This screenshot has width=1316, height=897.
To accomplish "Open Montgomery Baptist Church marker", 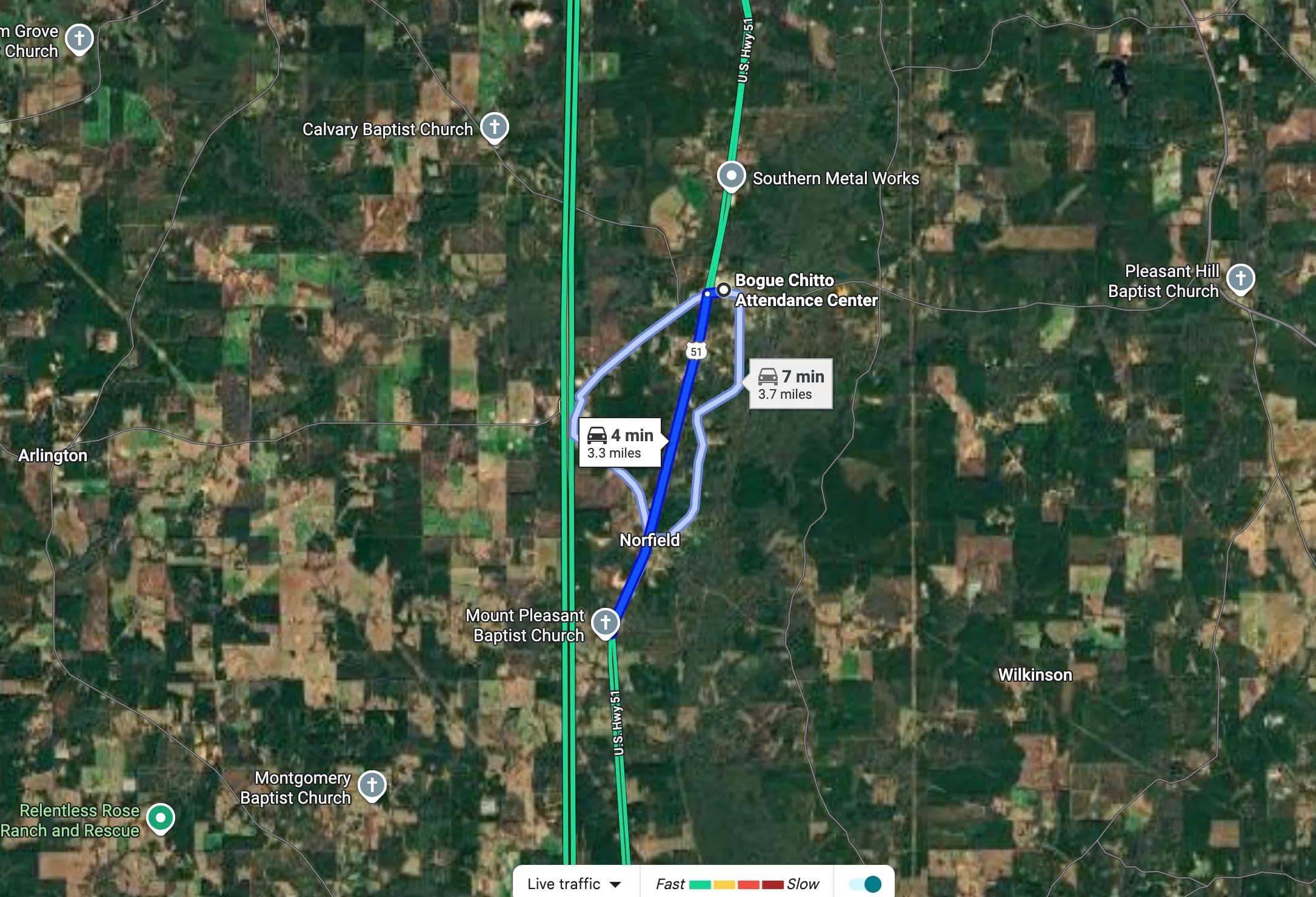I will pos(372,785).
